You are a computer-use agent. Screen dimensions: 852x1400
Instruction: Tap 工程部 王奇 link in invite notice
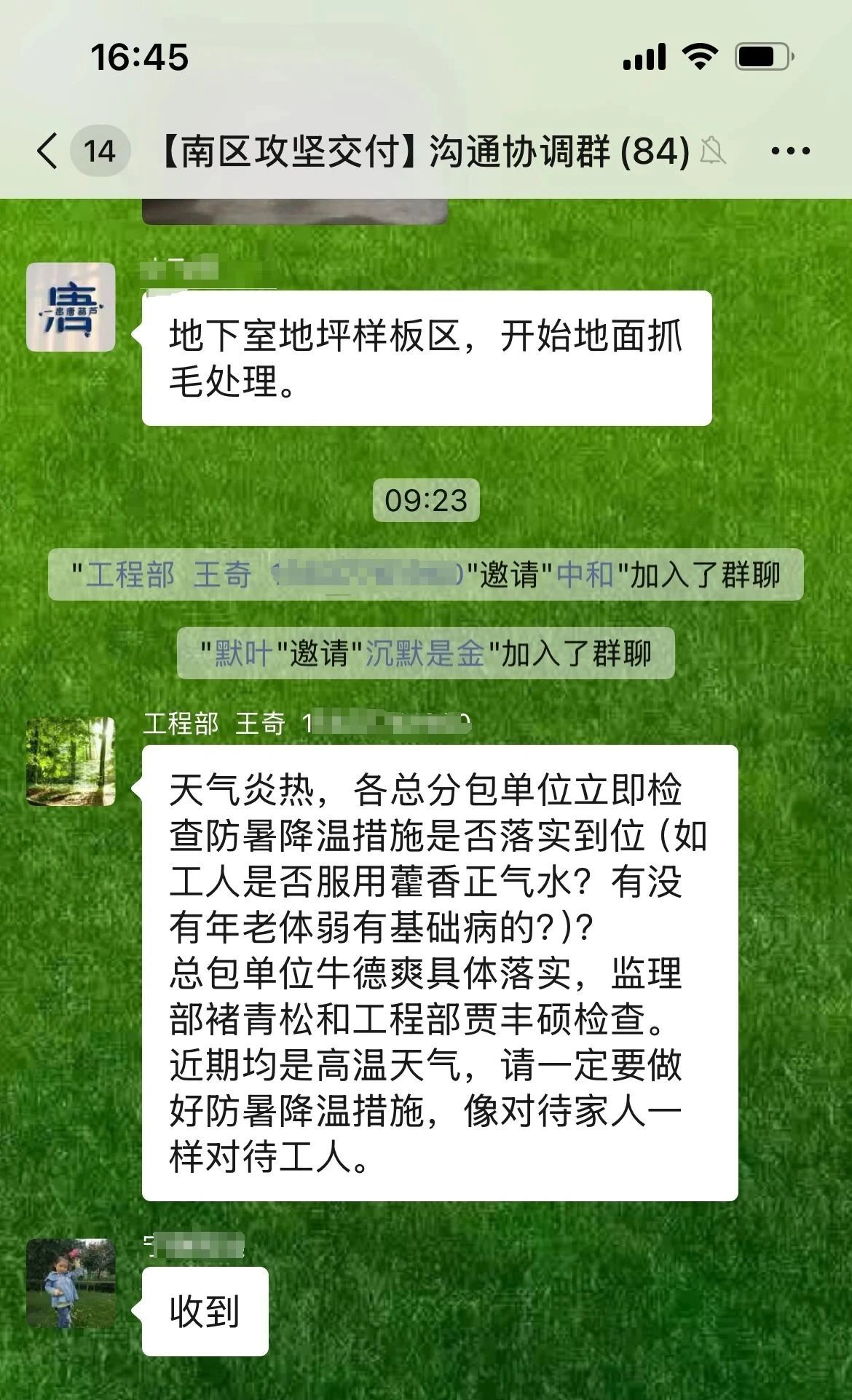click(169, 575)
